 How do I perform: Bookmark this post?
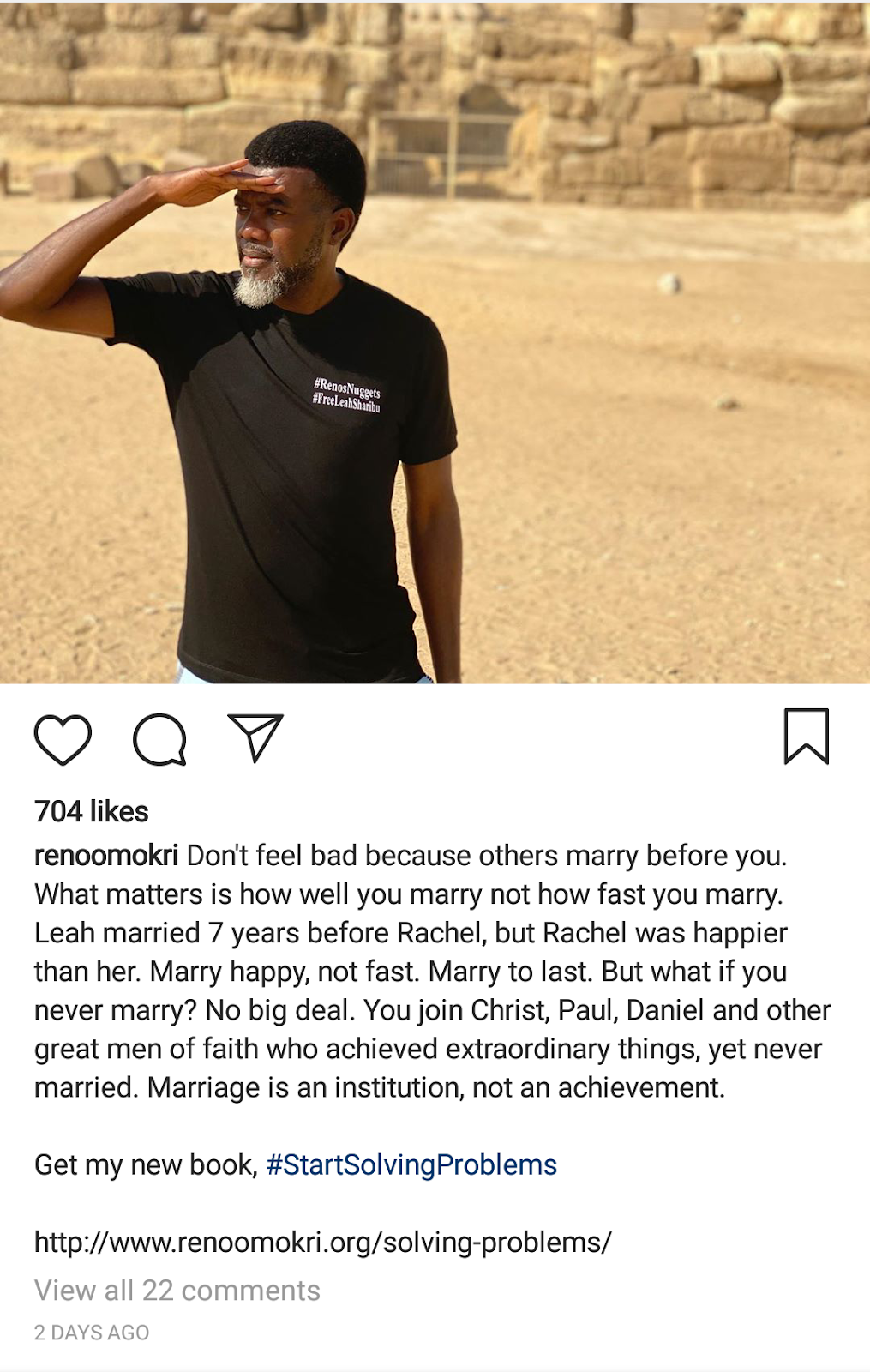[x=806, y=736]
